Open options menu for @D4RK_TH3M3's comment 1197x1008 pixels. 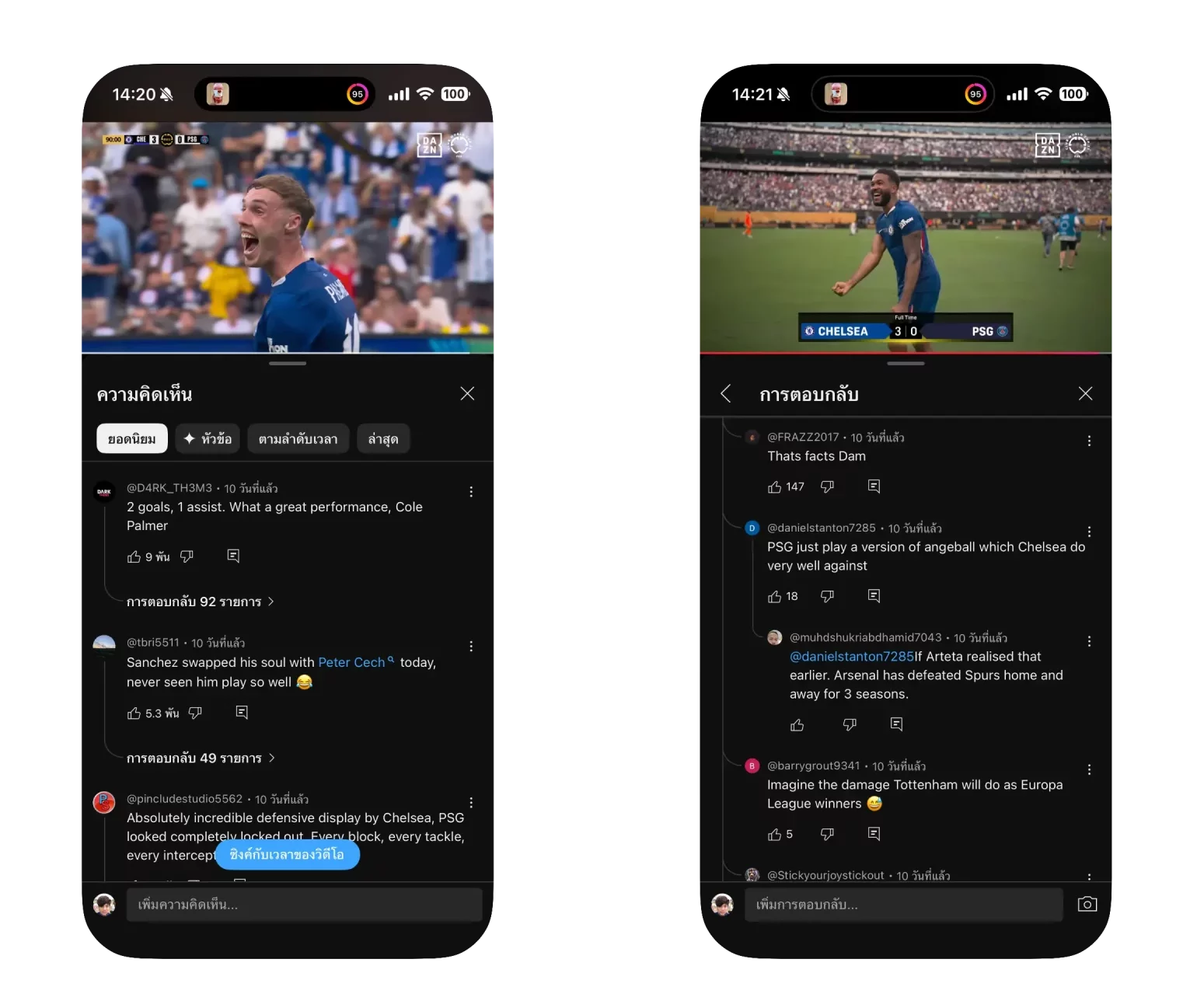coord(471,492)
